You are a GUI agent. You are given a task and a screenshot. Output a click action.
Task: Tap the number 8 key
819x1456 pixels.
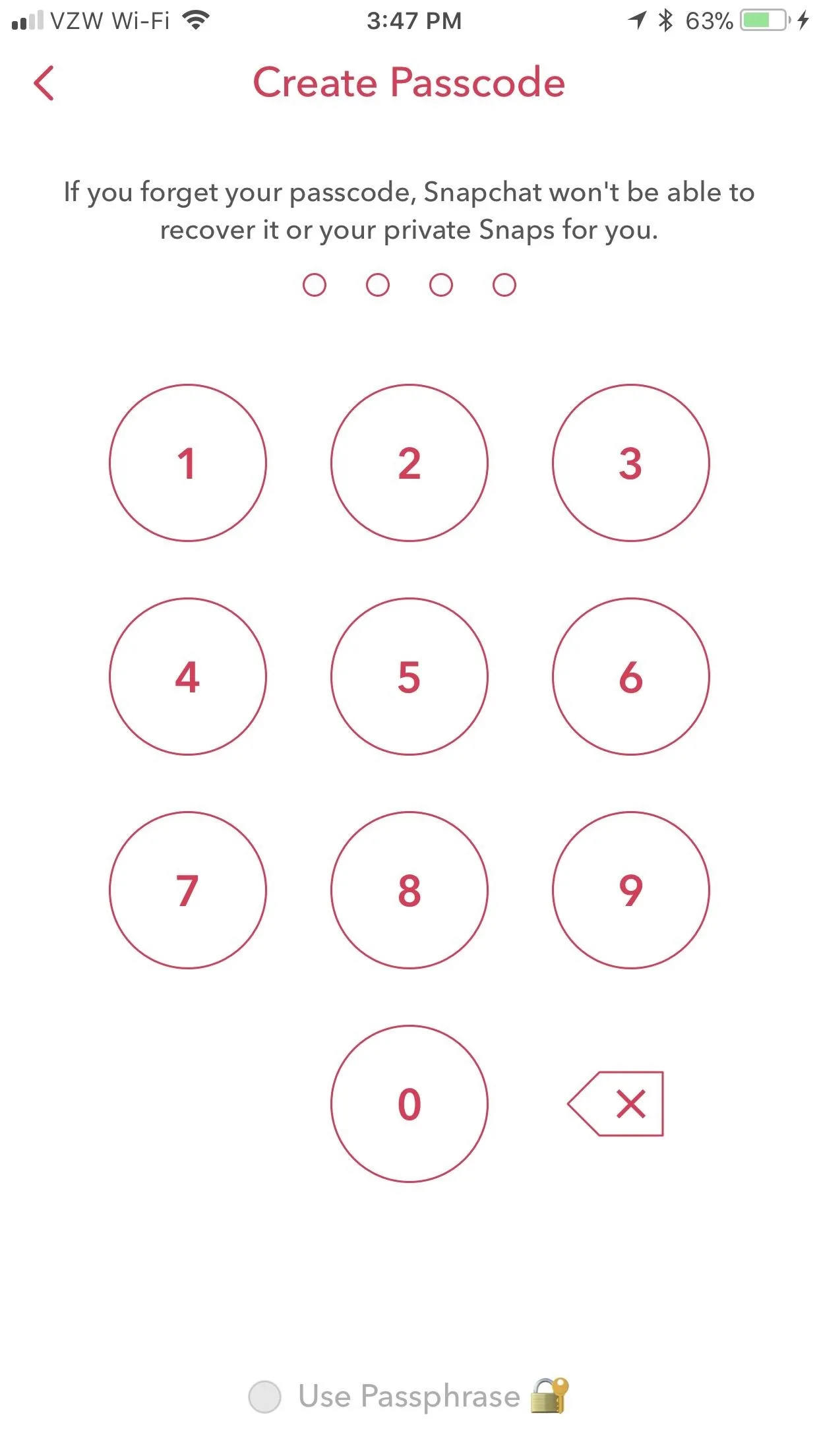409,890
